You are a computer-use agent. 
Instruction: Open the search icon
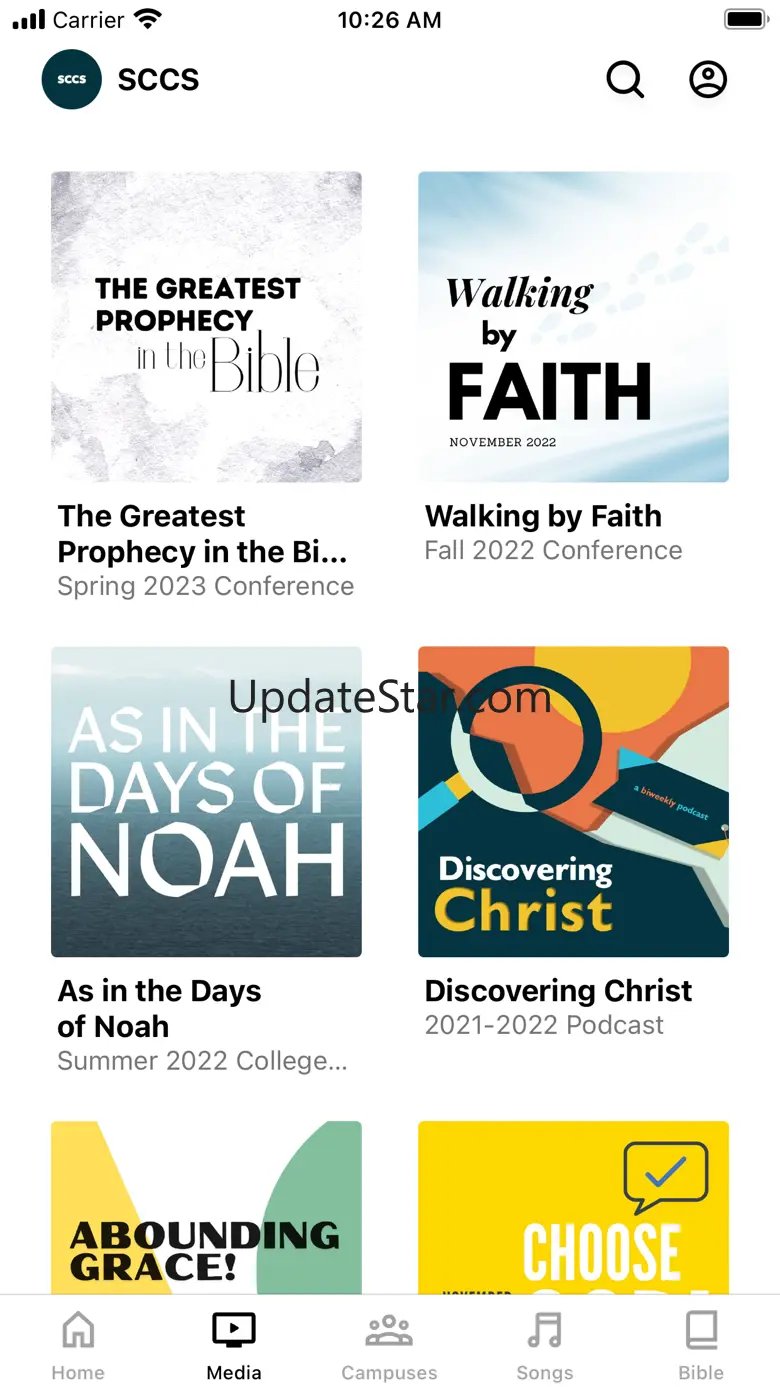625,80
